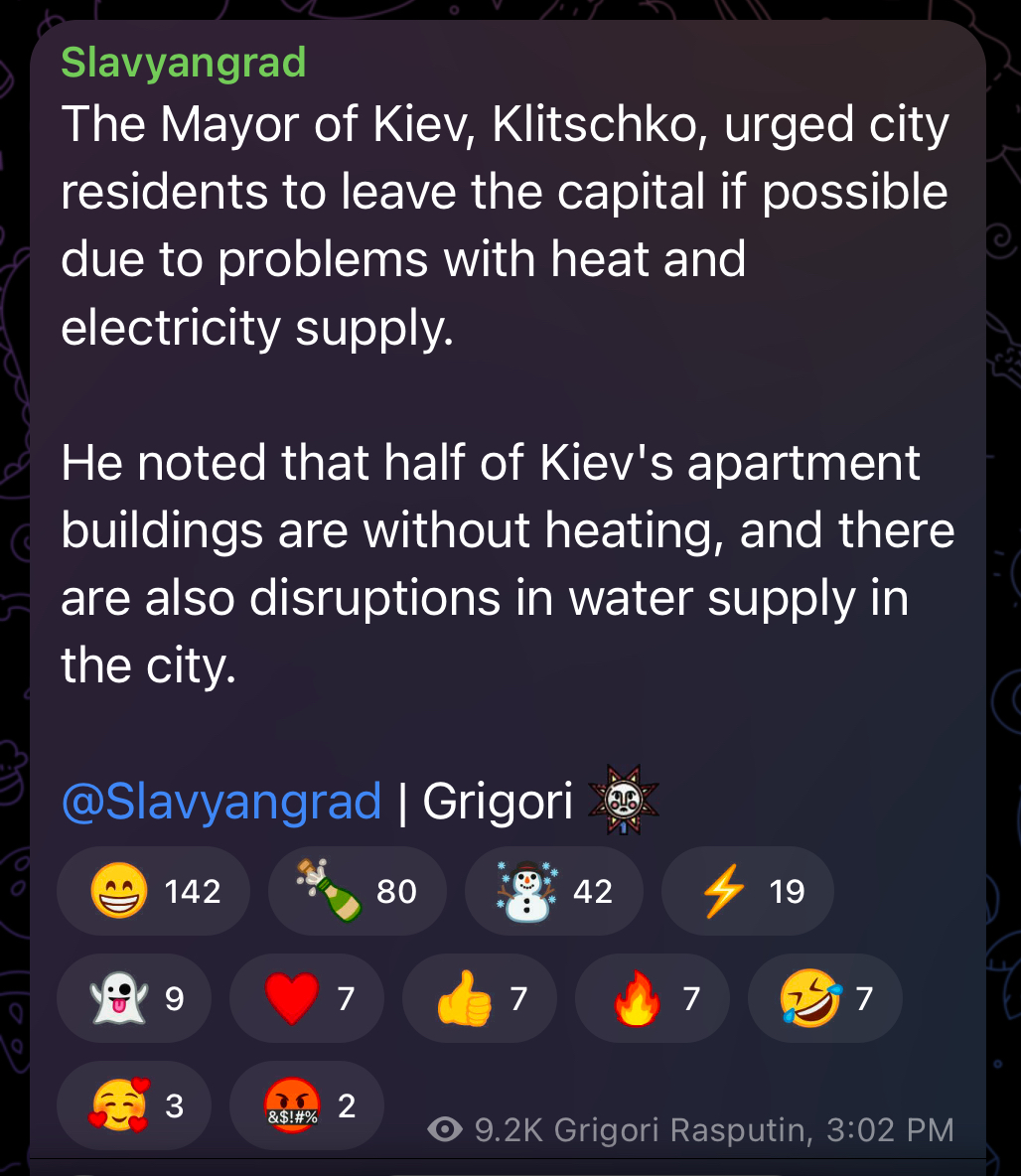
Task: Add a red heart reaction
Action: coord(307,998)
